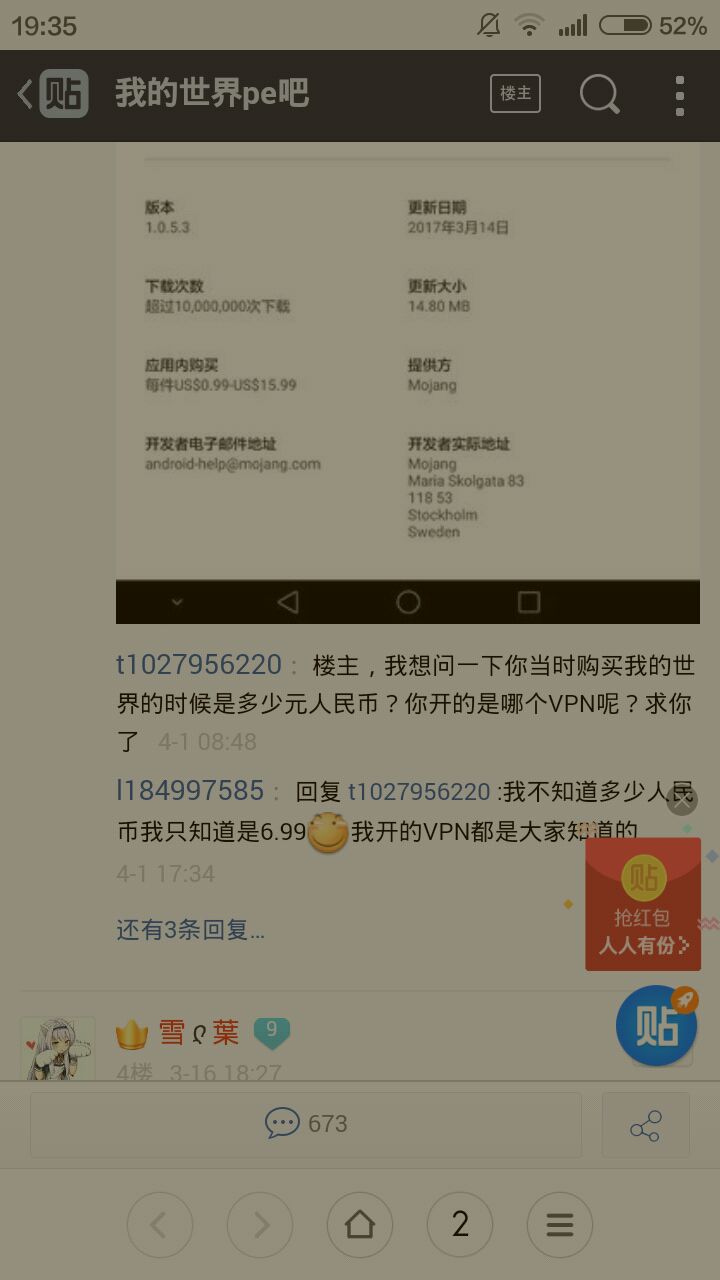Navigate back in browser
The width and height of the screenshot is (720, 1280).
[160, 1224]
